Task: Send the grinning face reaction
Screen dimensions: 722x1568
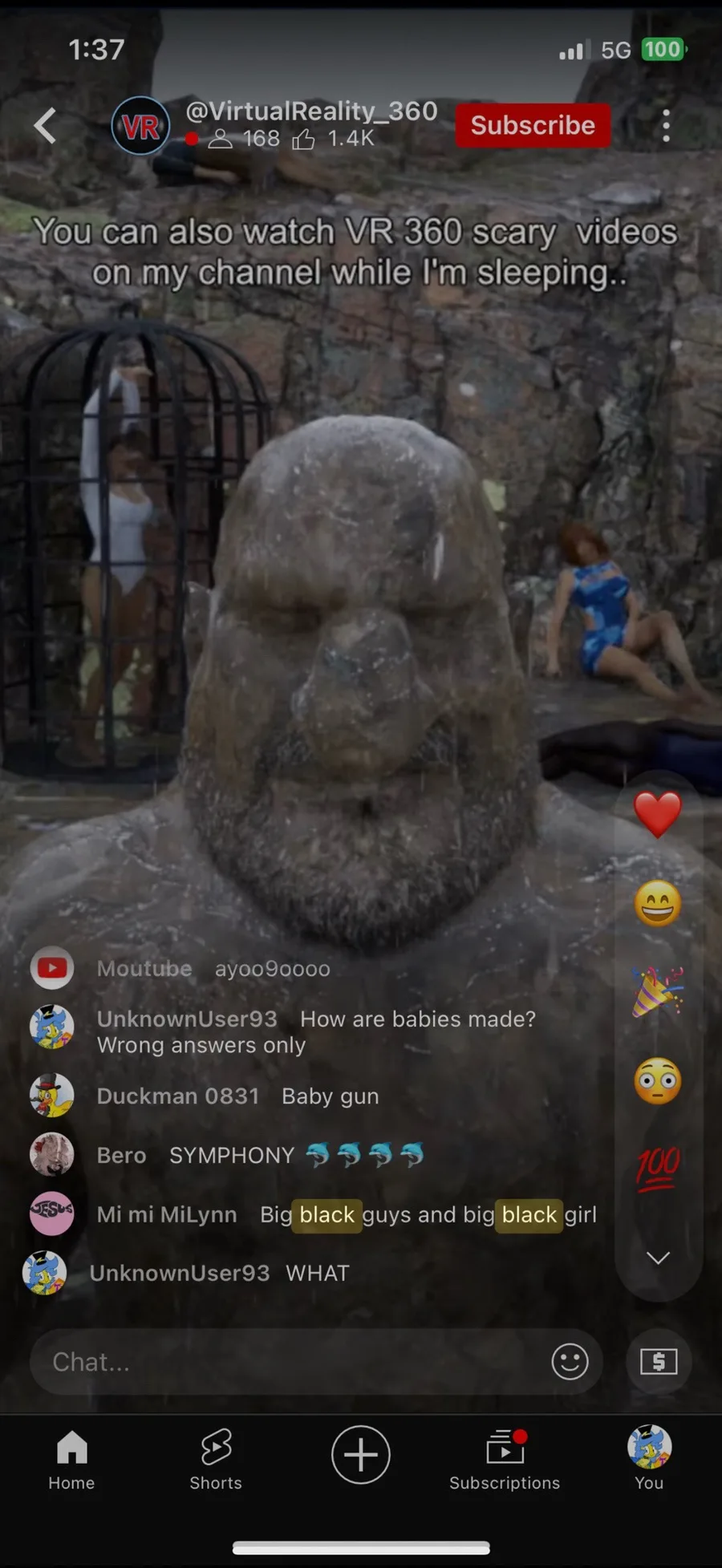Action: coord(657,903)
